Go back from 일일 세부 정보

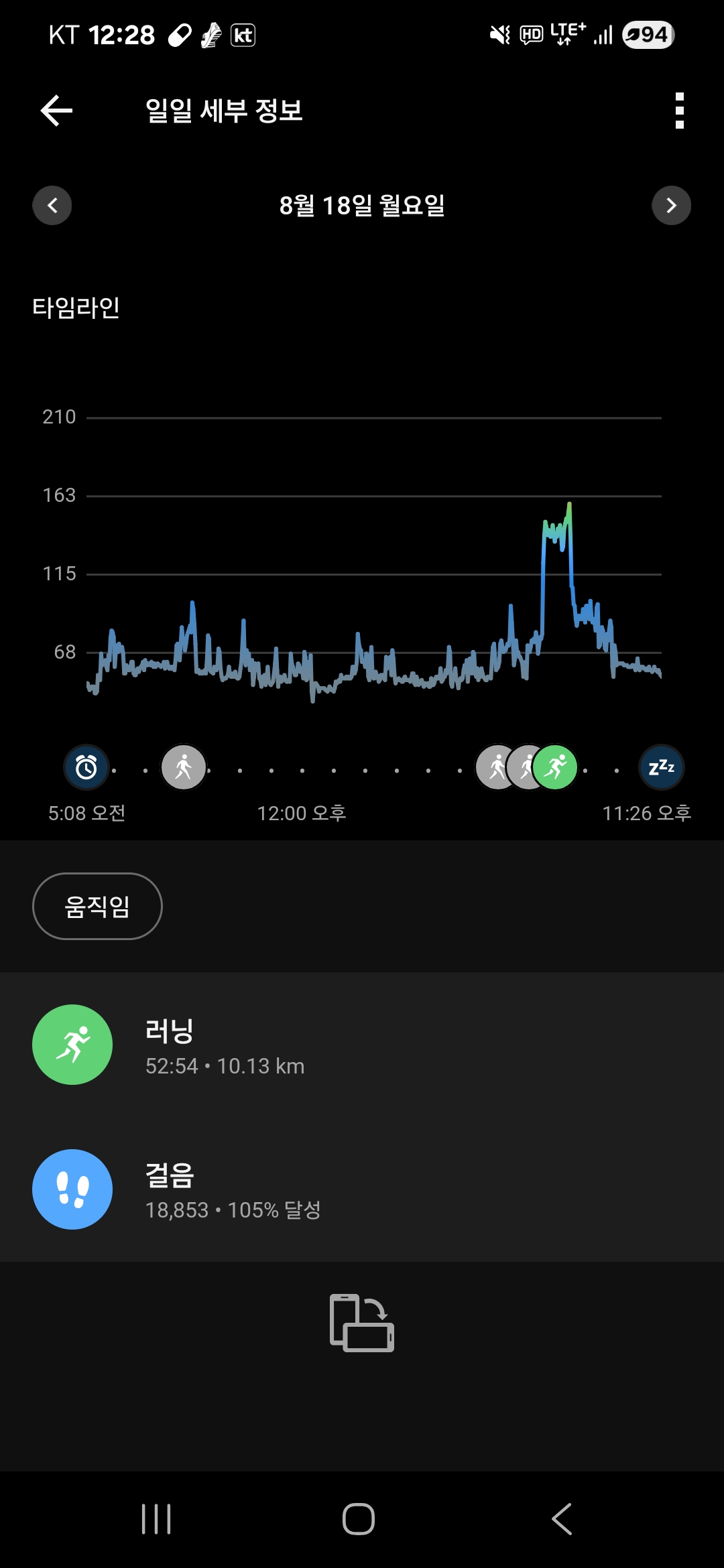pos(56,111)
